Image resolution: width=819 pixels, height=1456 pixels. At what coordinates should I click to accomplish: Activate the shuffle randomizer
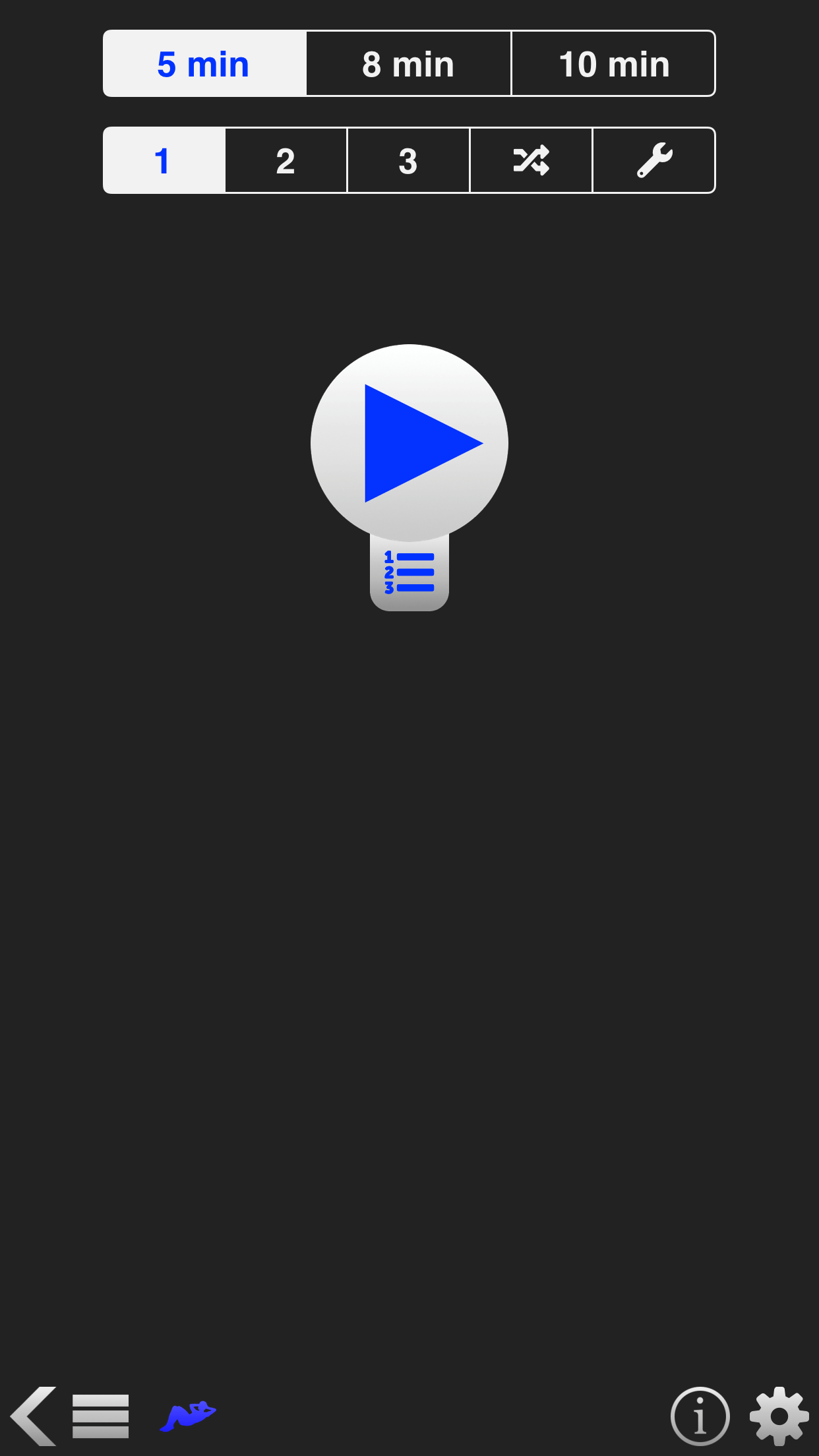[531, 160]
